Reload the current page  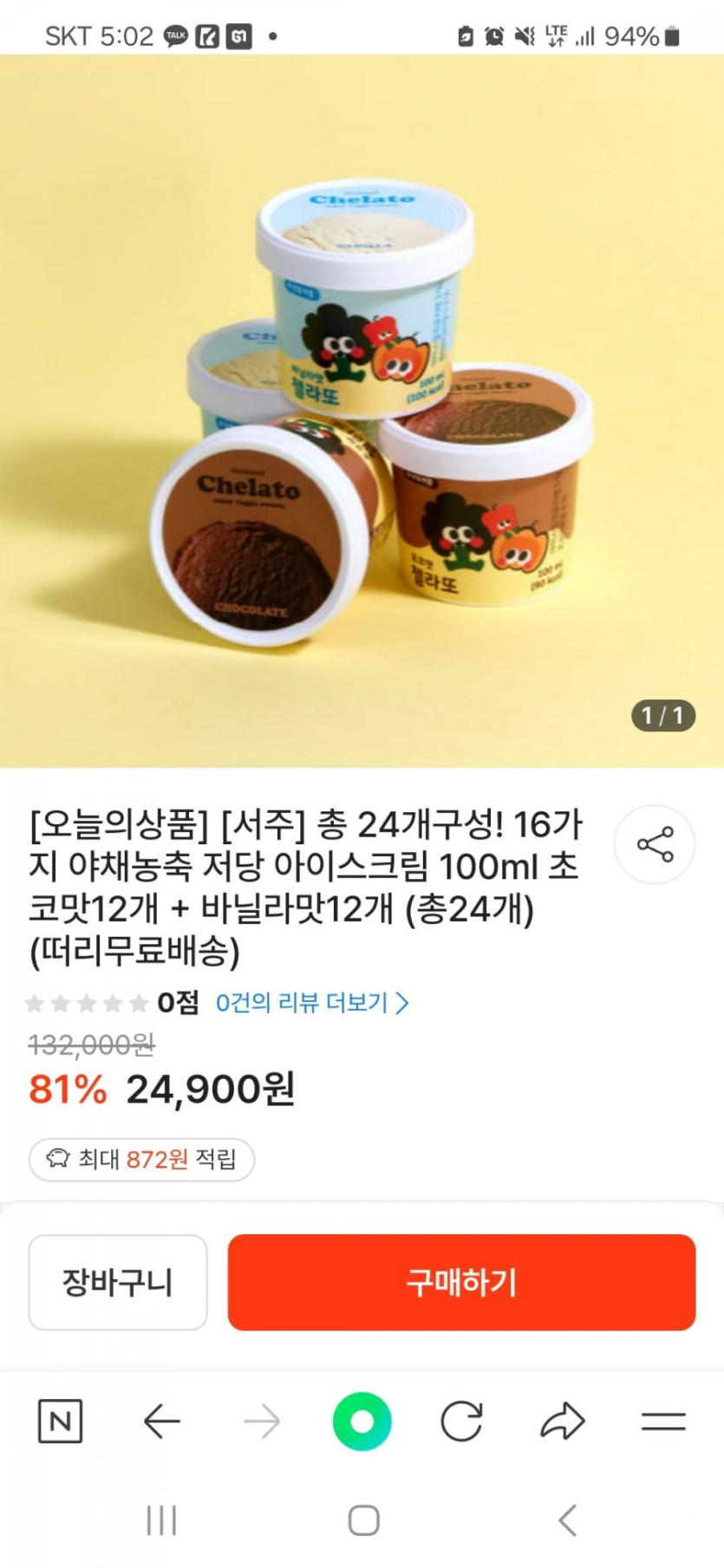pyautogui.click(x=461, y=1421)
